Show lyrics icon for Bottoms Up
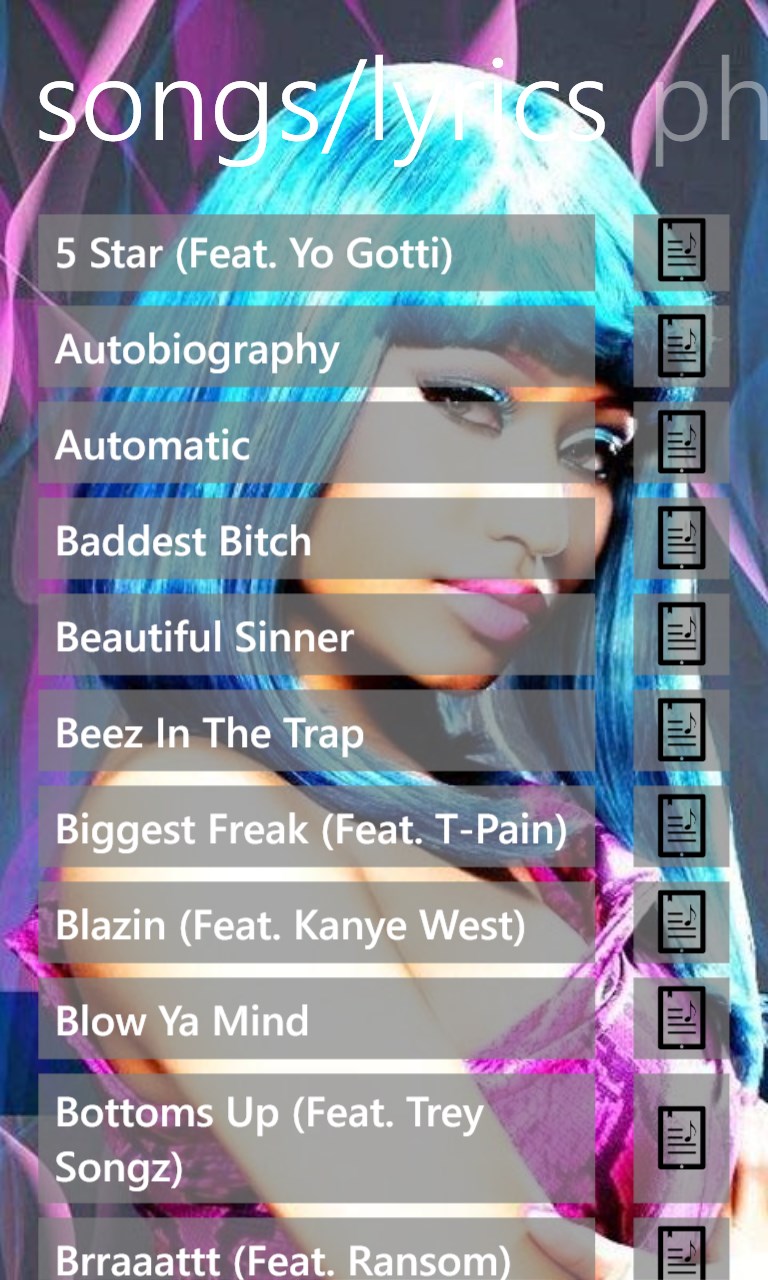Screen dimensions: 768x1280 pos(681,1139)
